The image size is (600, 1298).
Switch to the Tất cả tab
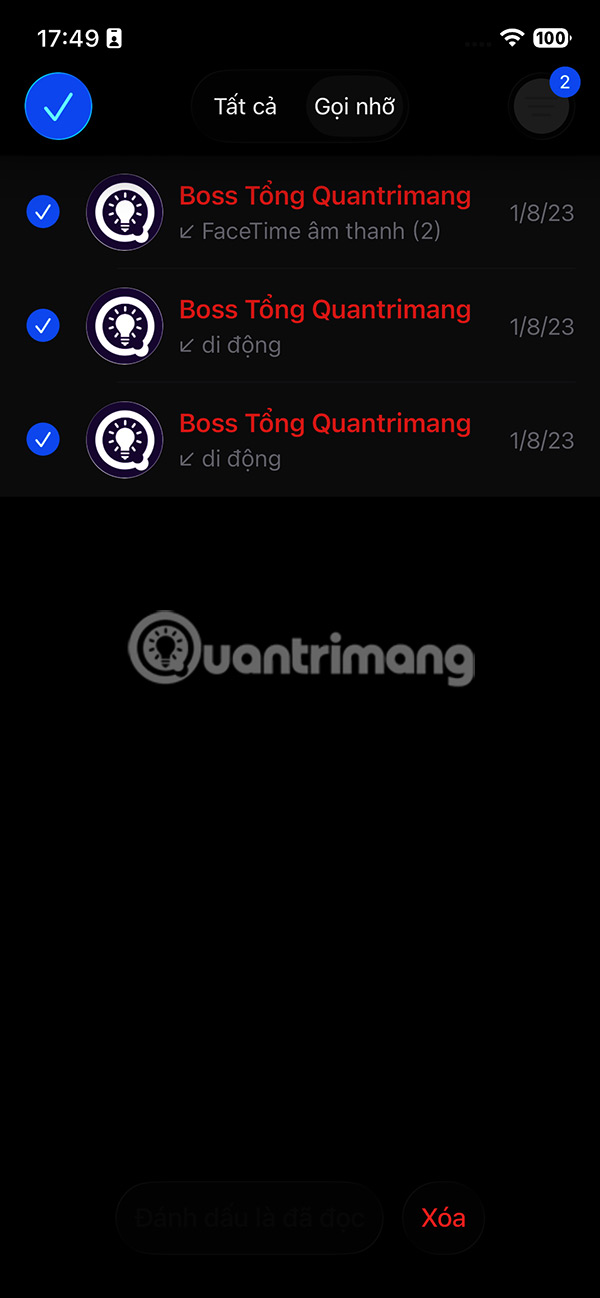click(245, 106)
